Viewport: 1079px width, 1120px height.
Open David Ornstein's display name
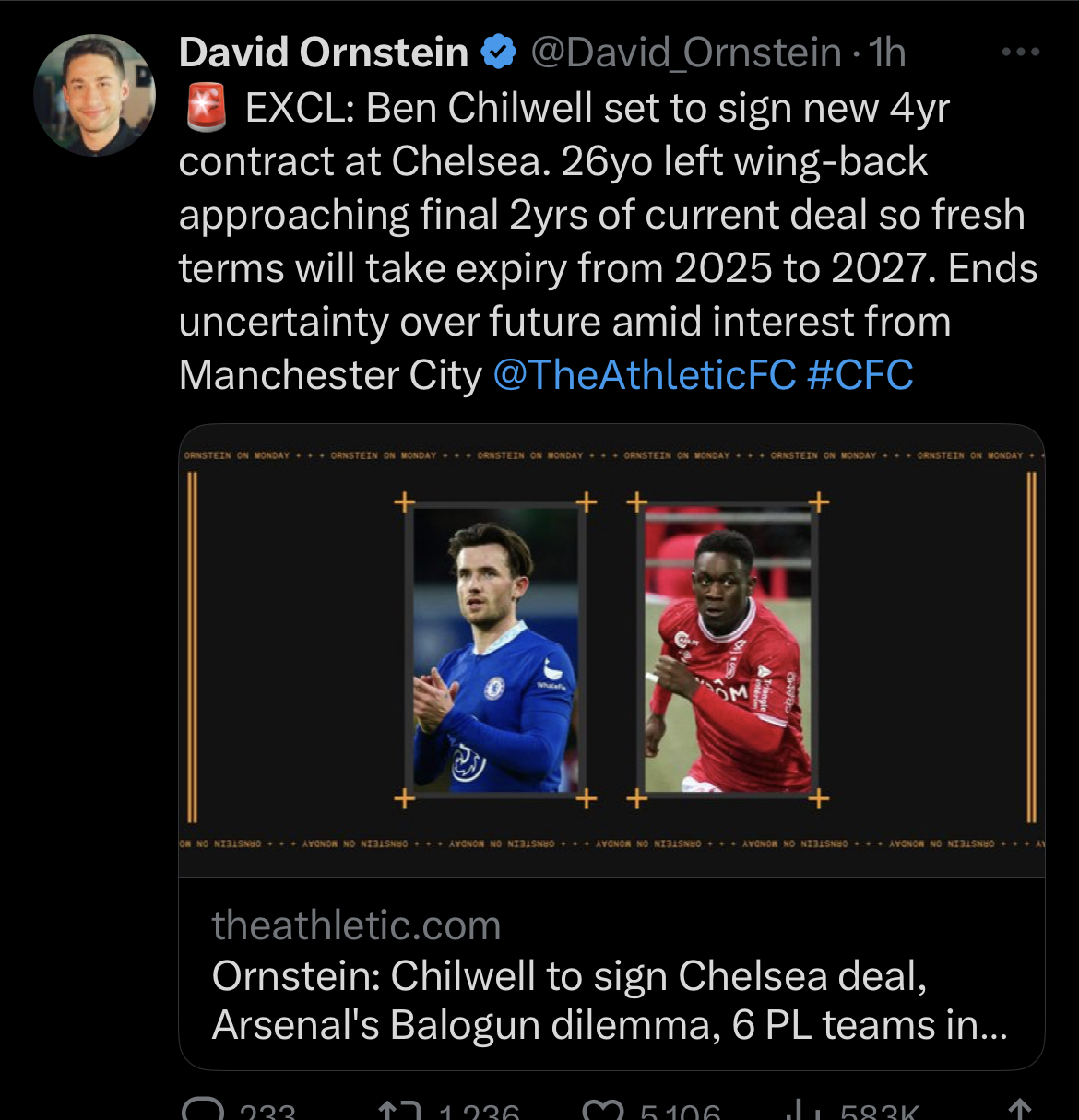click(324, 53)
